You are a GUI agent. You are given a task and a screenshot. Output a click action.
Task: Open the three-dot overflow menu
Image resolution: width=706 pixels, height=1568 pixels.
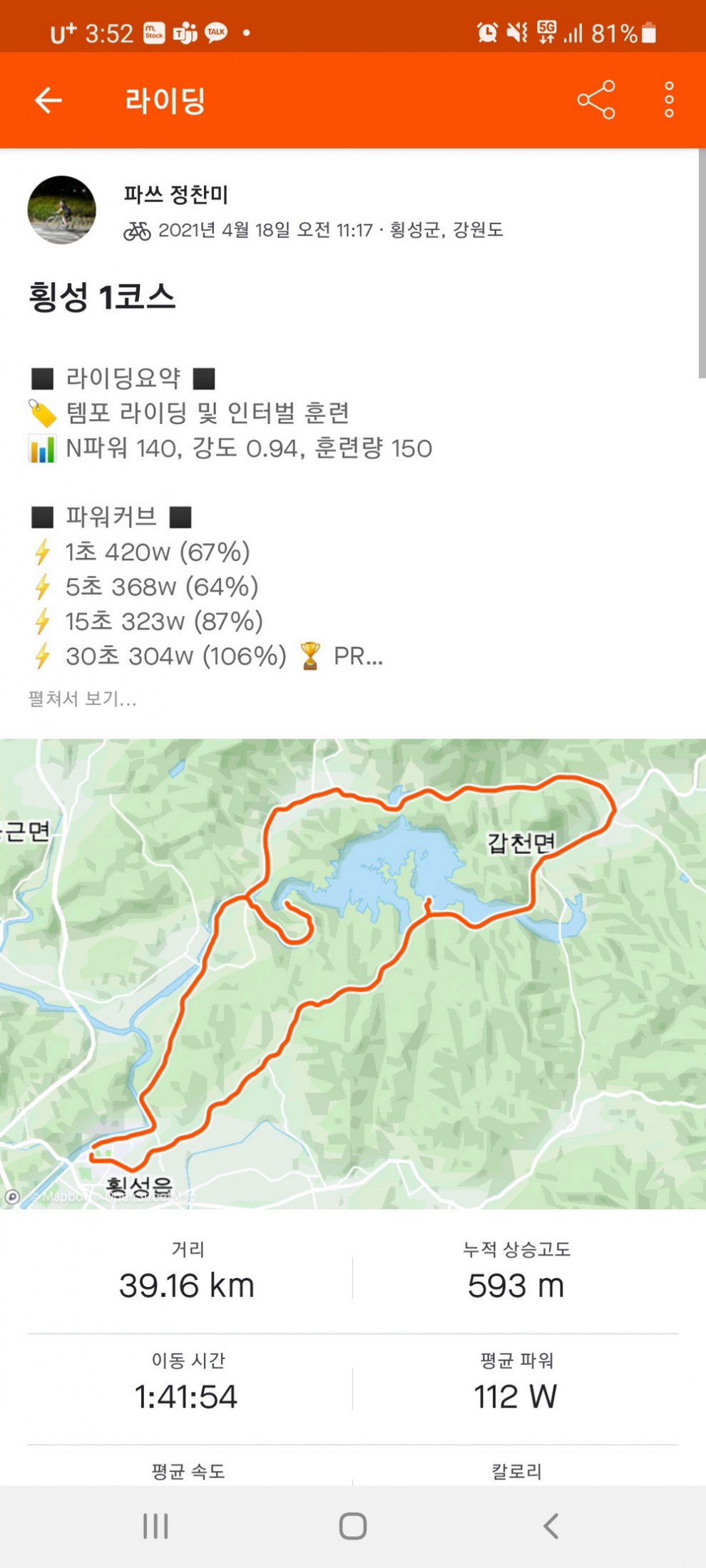(668, 100)
